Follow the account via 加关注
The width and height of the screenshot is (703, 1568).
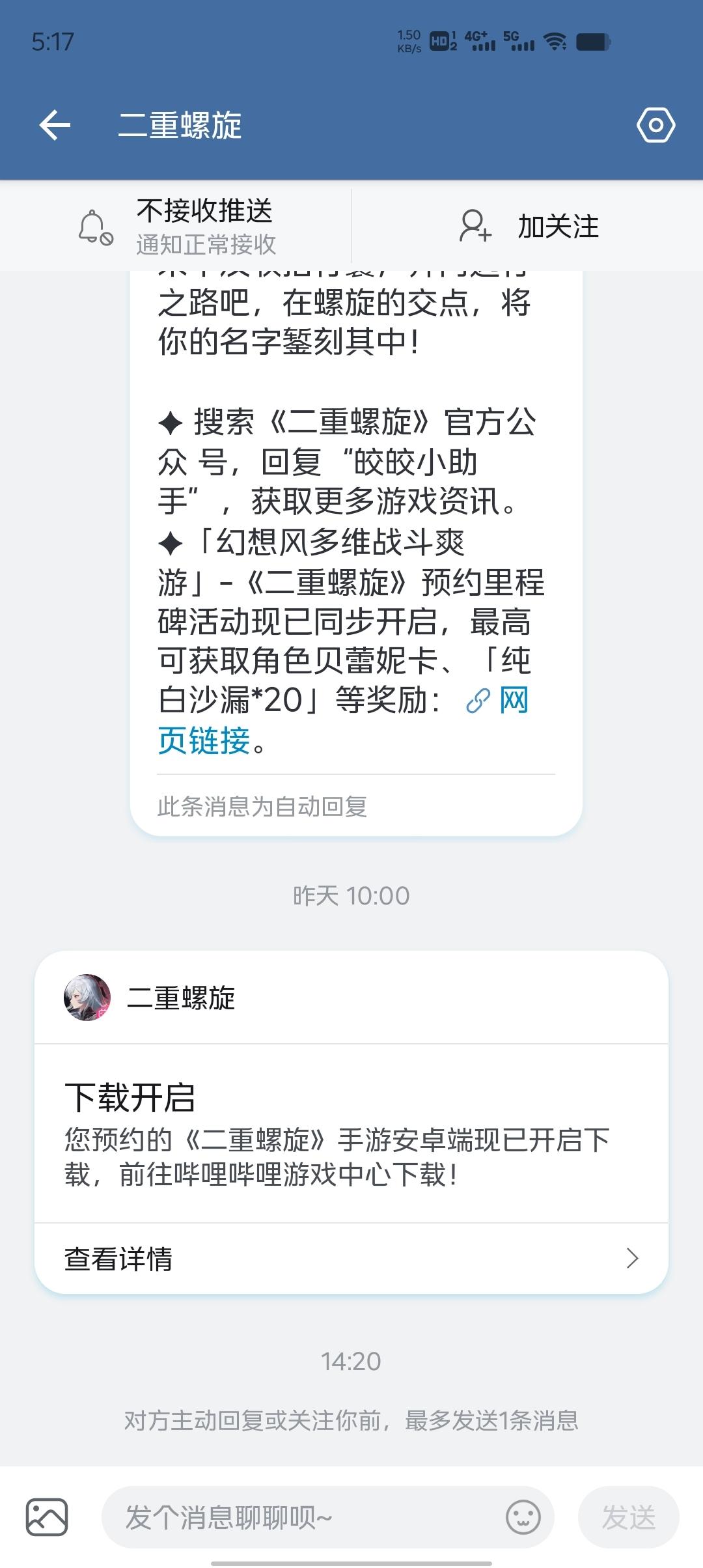tap(529, 227)
